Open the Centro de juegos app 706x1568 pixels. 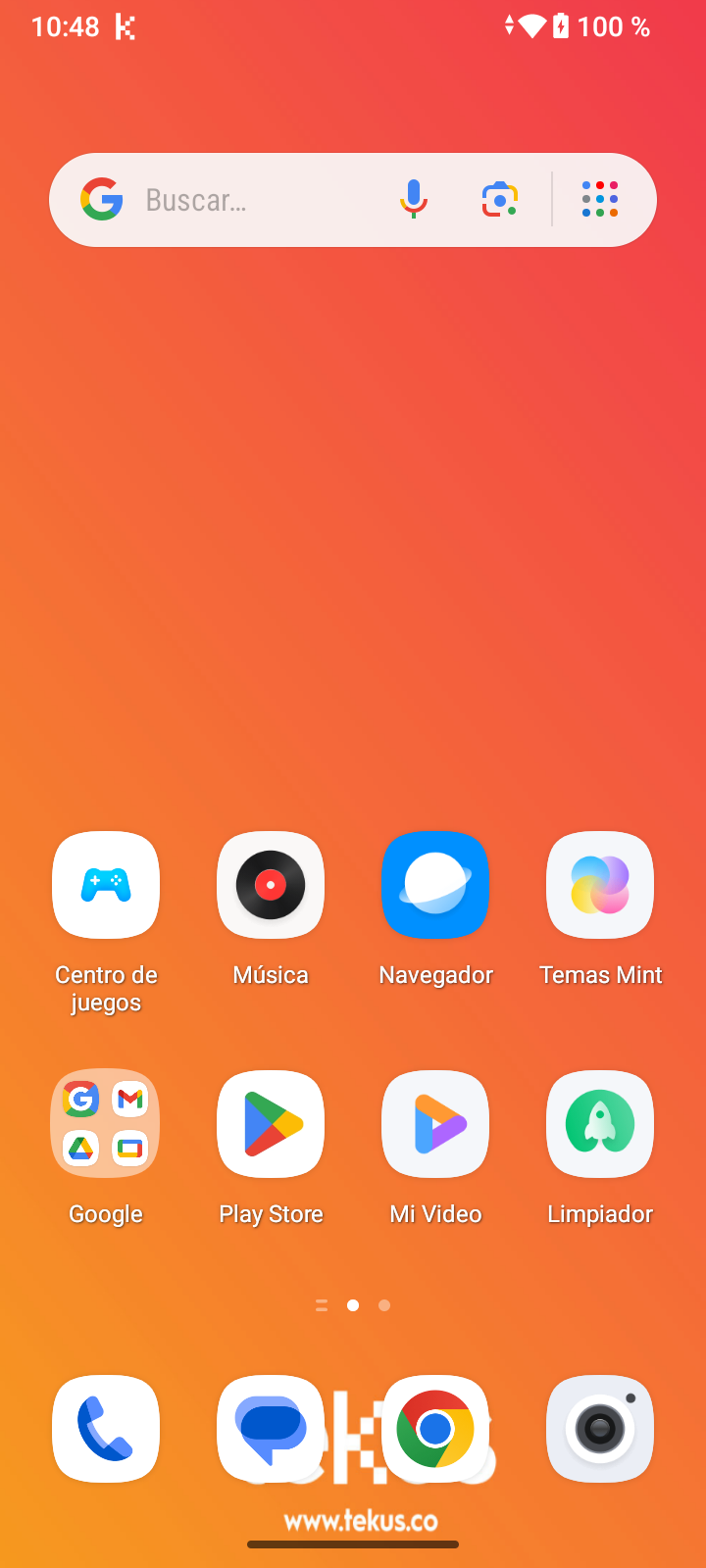pyautogui.click(x=105, y=885)
